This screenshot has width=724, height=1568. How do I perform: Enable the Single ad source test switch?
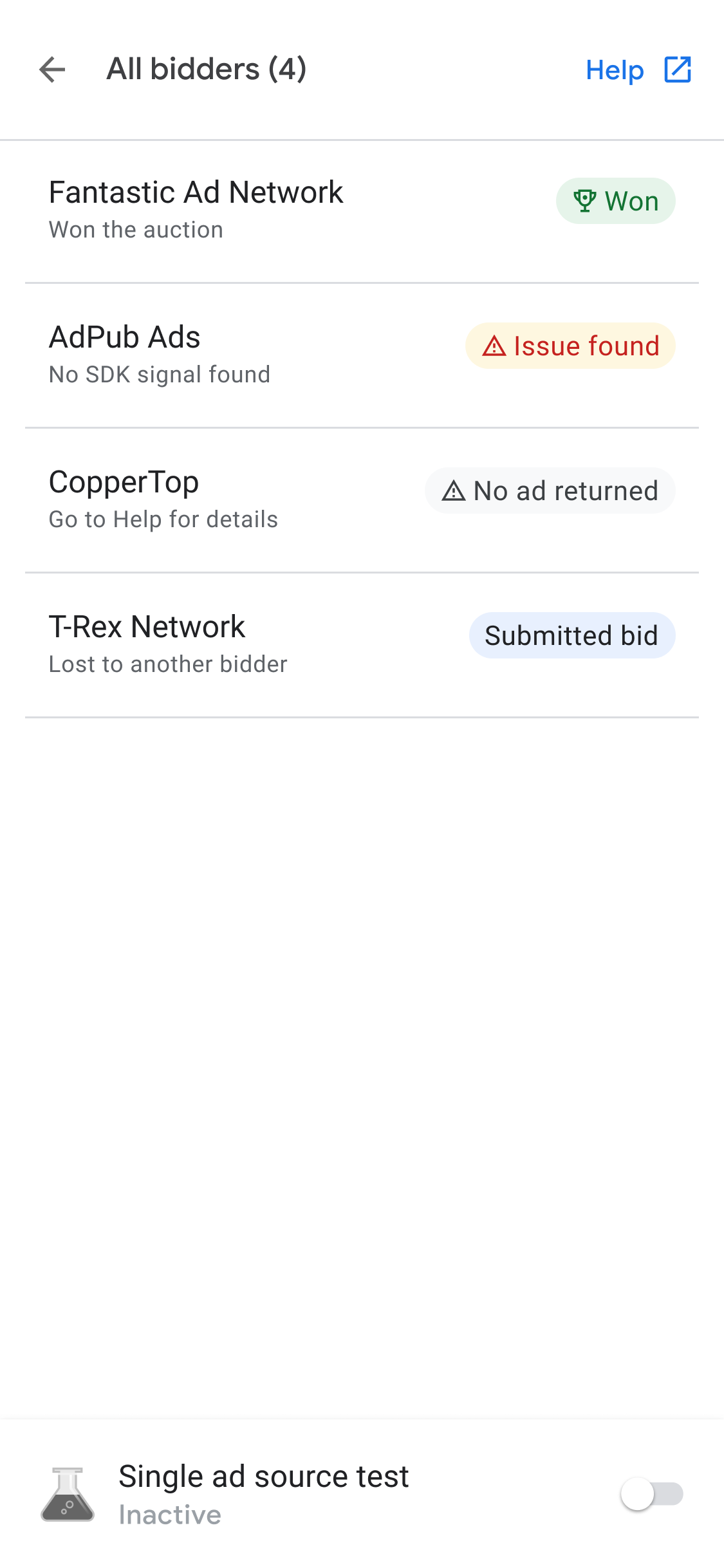[x=651, y=1494]
